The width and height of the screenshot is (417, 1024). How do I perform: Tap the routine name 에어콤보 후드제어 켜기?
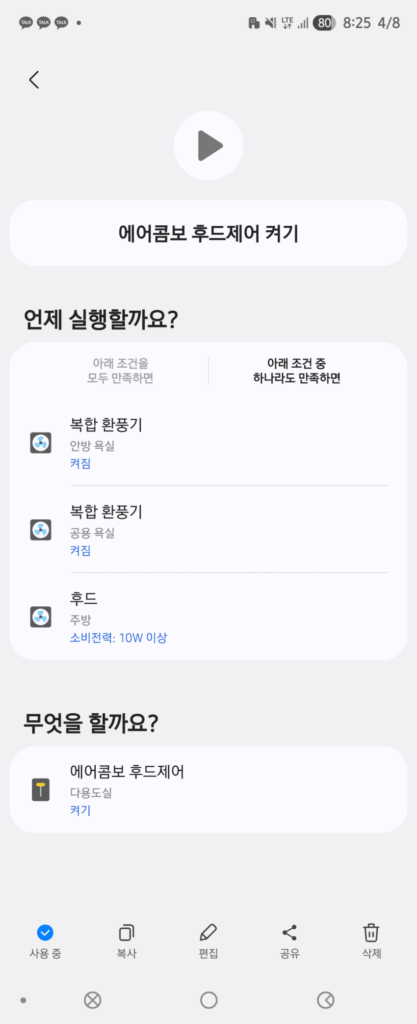click(x=208, y=233)
